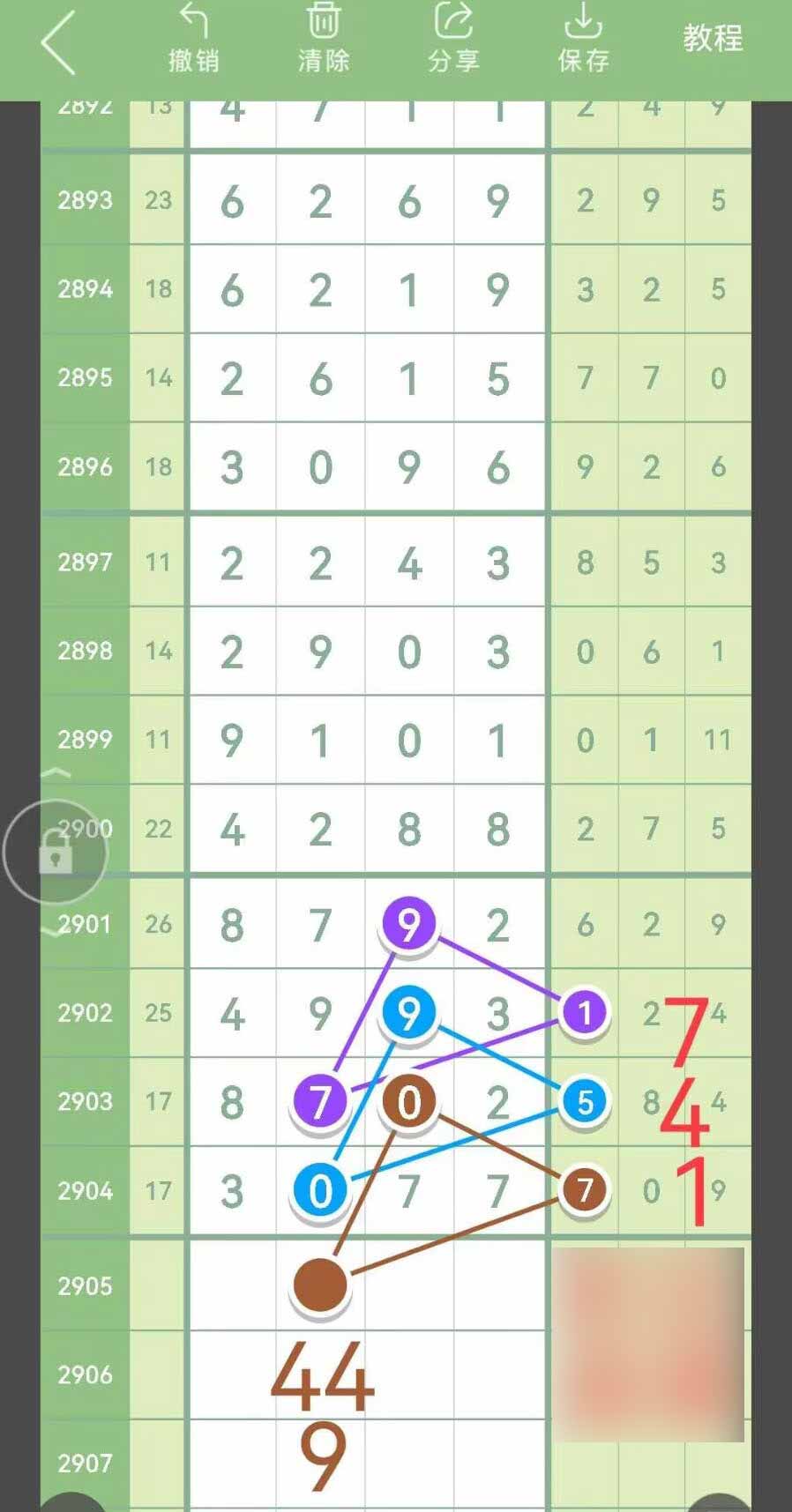Screen dimensions: 792x1512
Task: Toggle the floating lock button
Action: (55, 852)
